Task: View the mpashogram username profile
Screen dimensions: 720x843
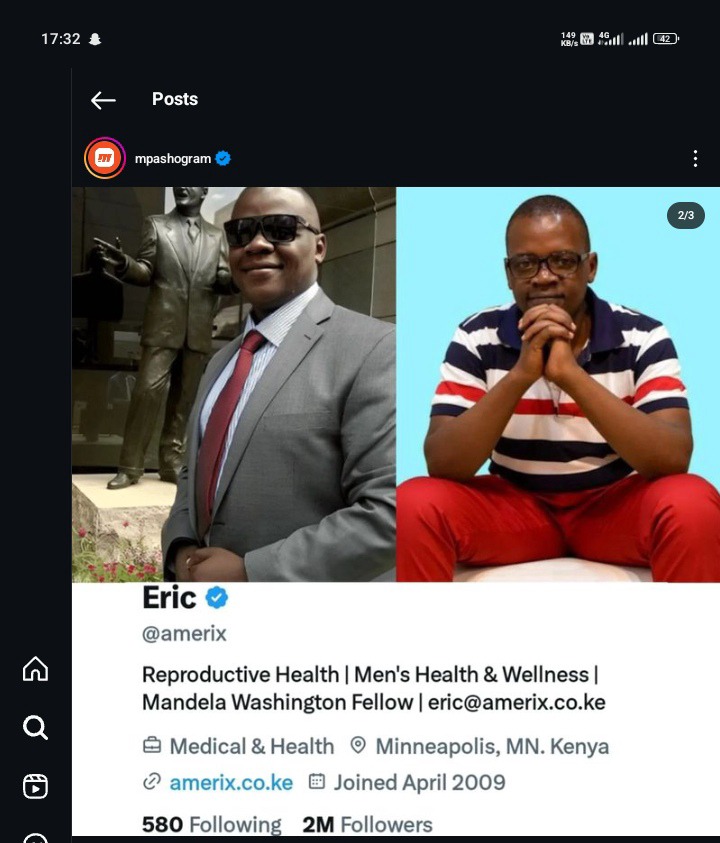Action: point(172,158)
